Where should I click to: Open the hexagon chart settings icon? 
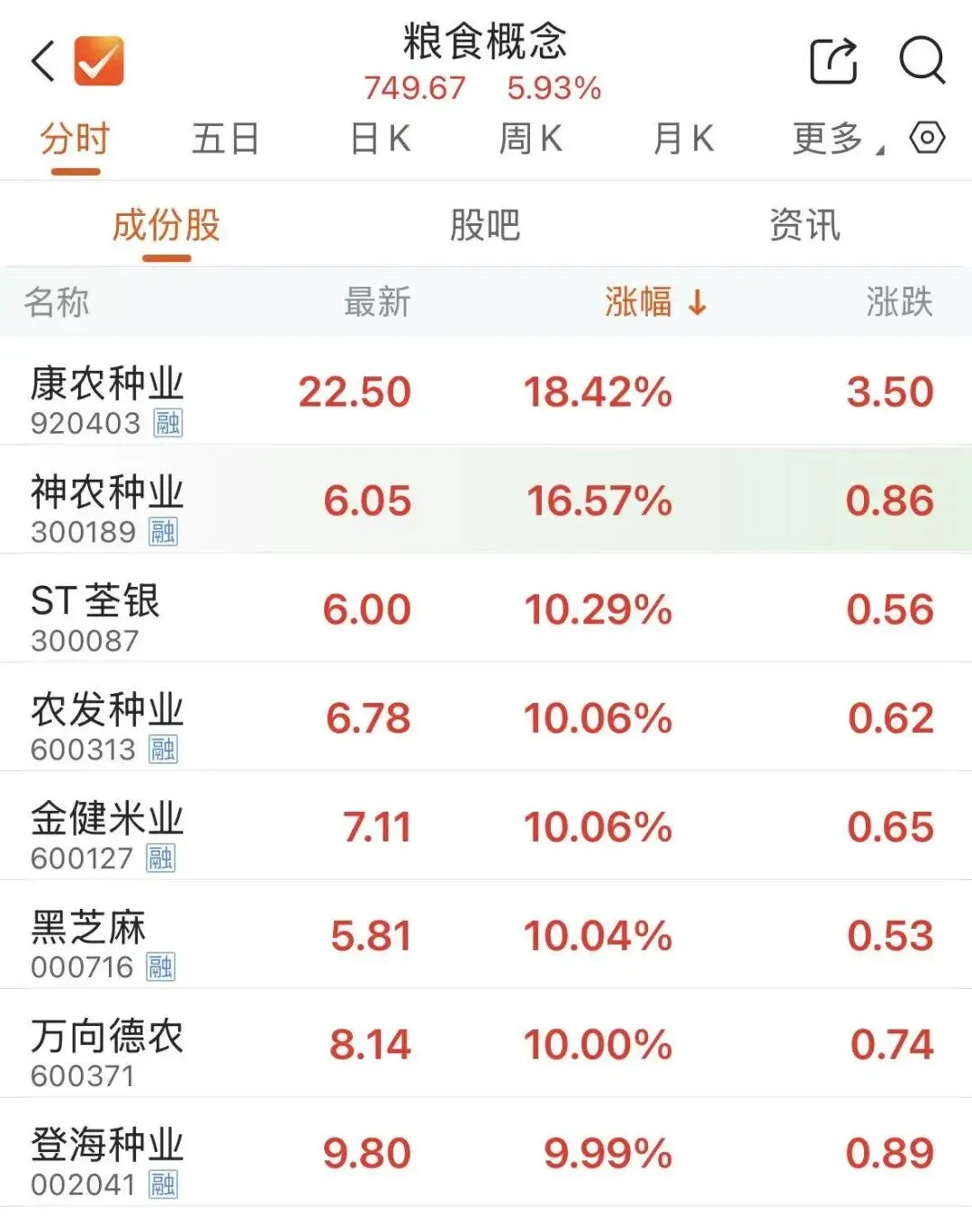tap(927, 138)
